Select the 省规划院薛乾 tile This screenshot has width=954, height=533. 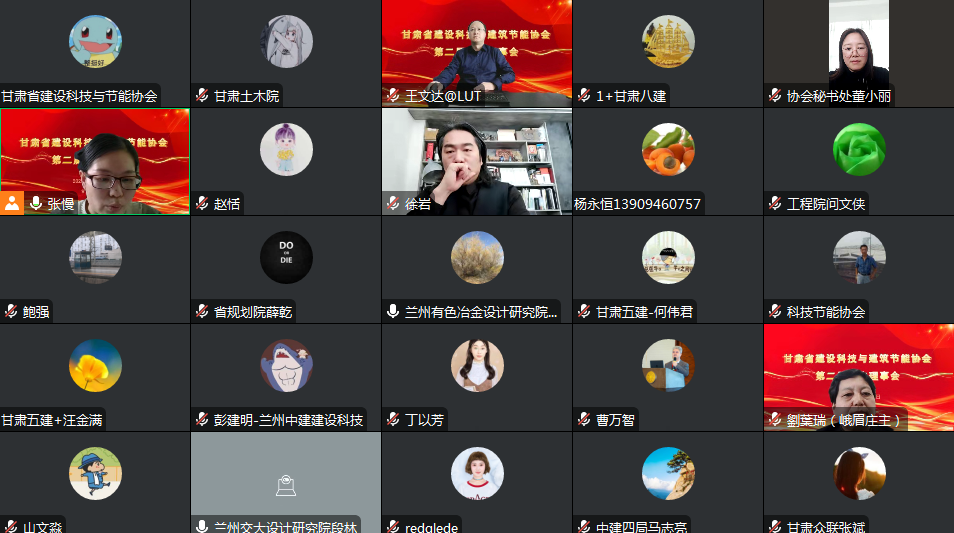286,266
